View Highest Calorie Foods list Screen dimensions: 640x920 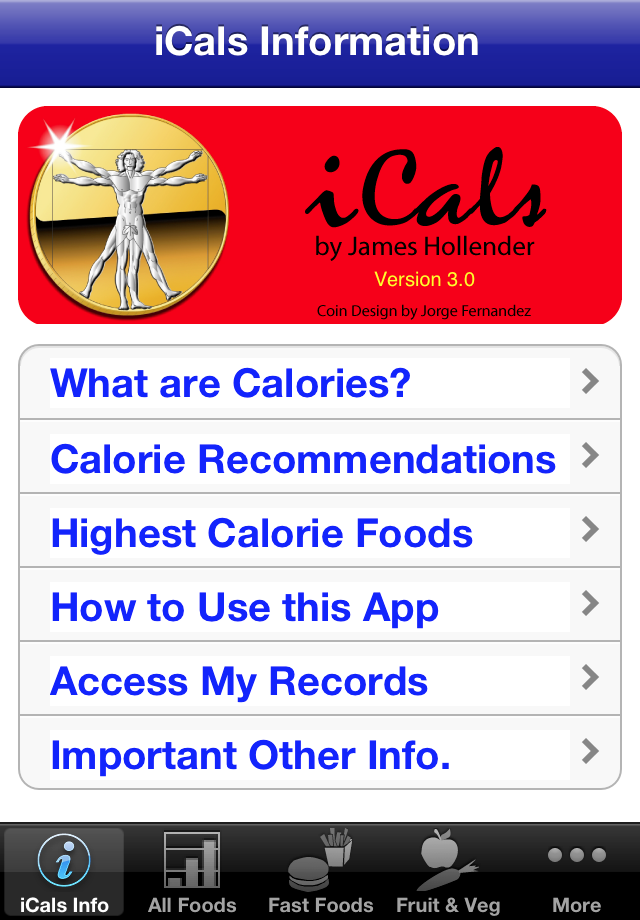[320, 532]
